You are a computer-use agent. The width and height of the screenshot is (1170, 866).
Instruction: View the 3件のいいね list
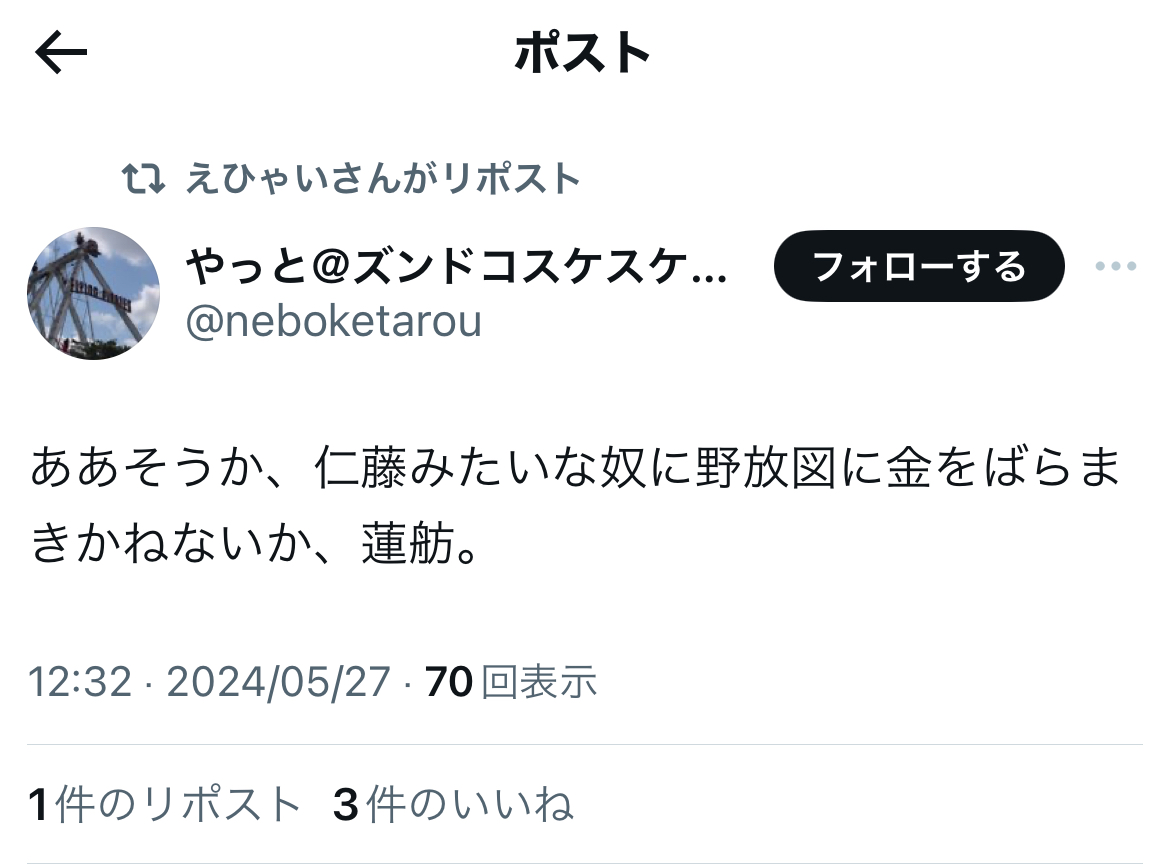click(x=453, y=804)
